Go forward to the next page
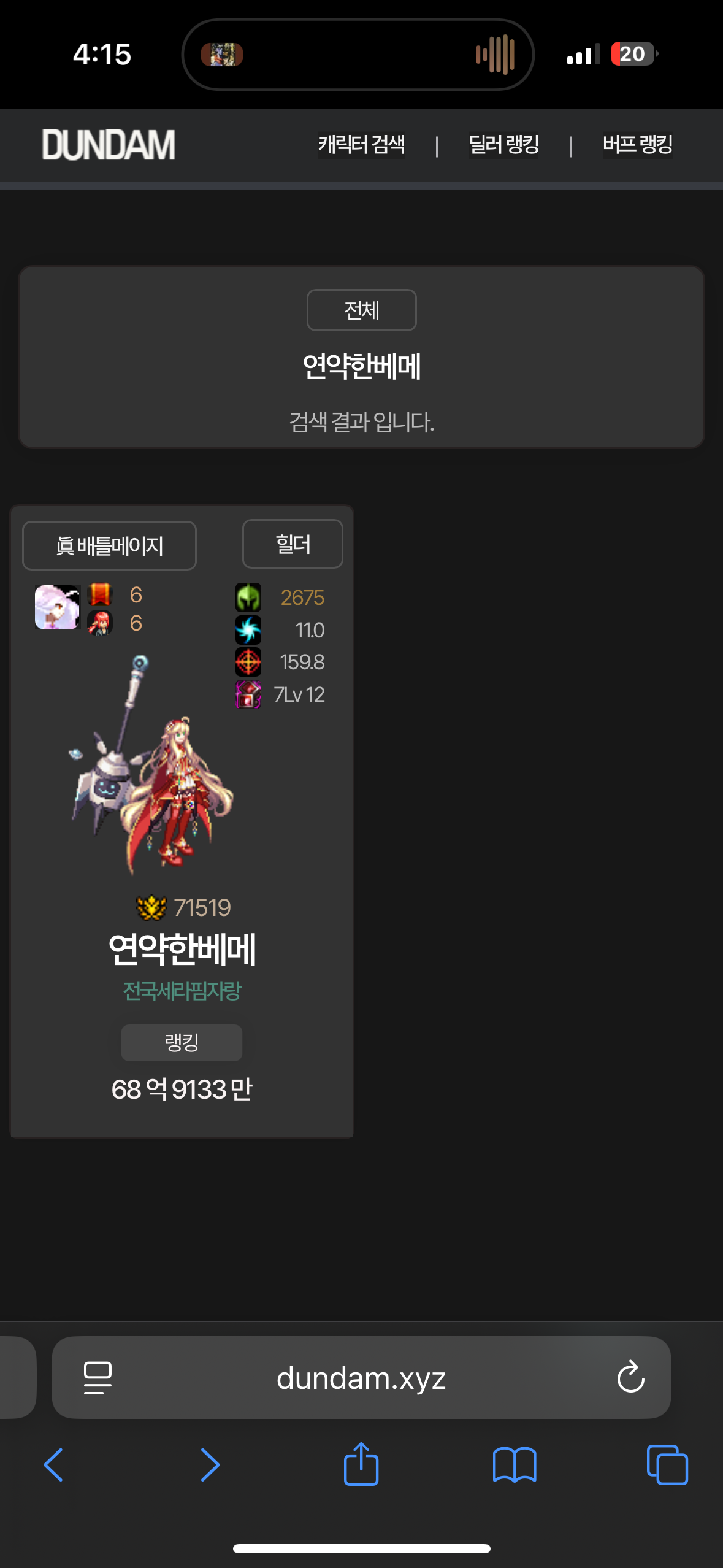Image resolution: width=723 pixels, height=1568 pixels. pos(210,1465)
